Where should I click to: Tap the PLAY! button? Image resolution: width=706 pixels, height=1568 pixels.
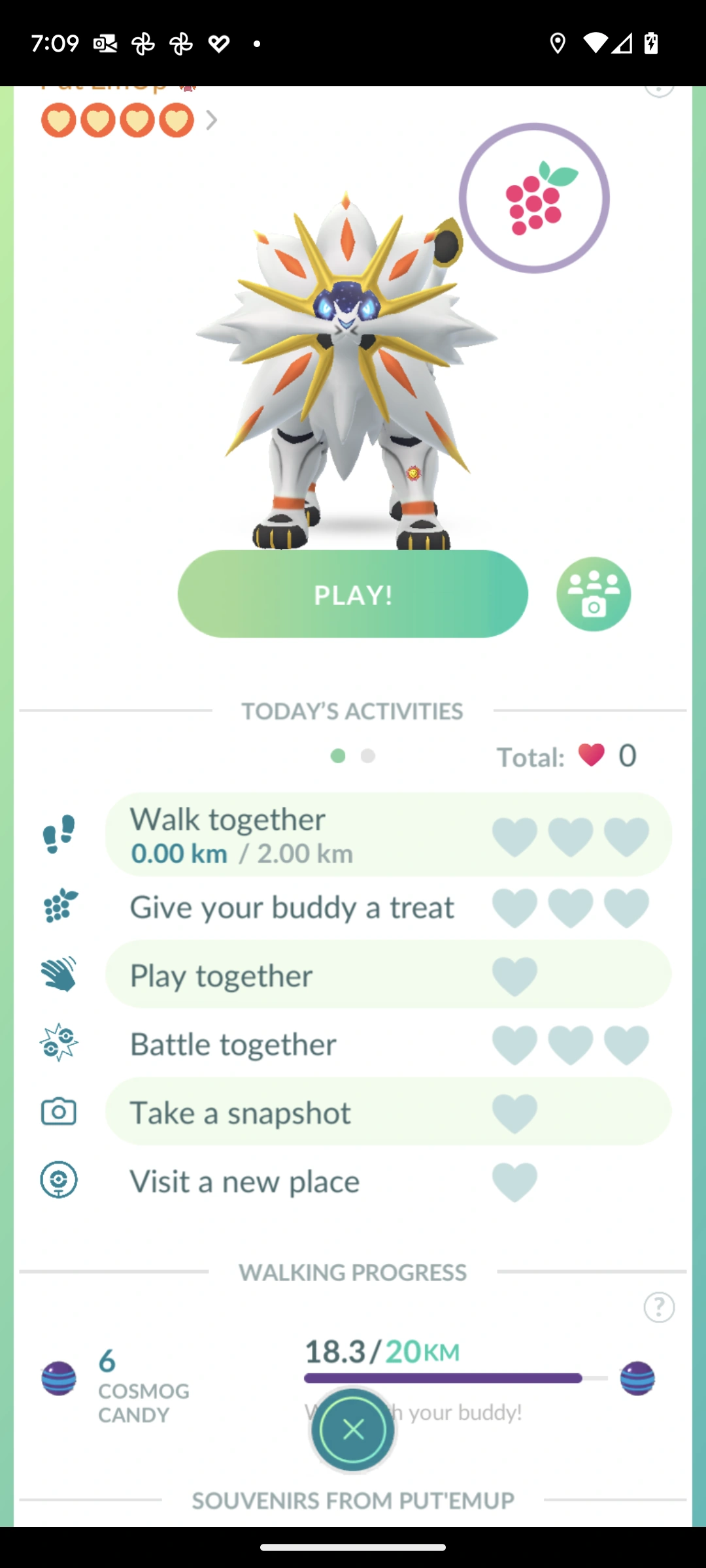point(353,594)
